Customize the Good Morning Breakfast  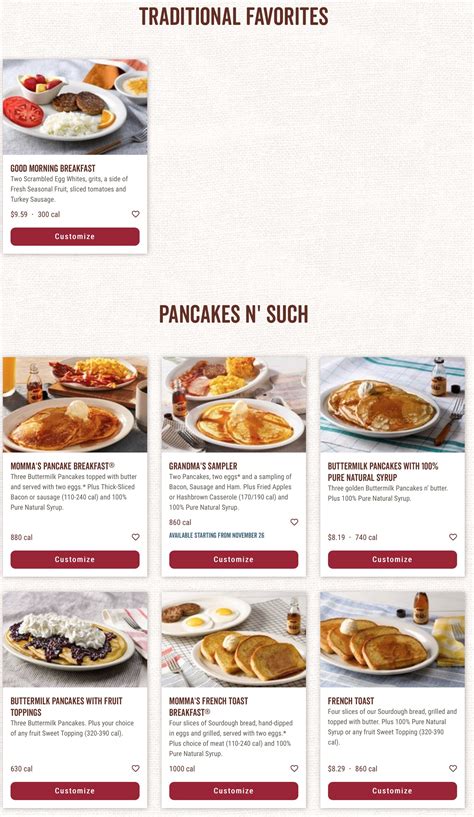pos(75,237)
